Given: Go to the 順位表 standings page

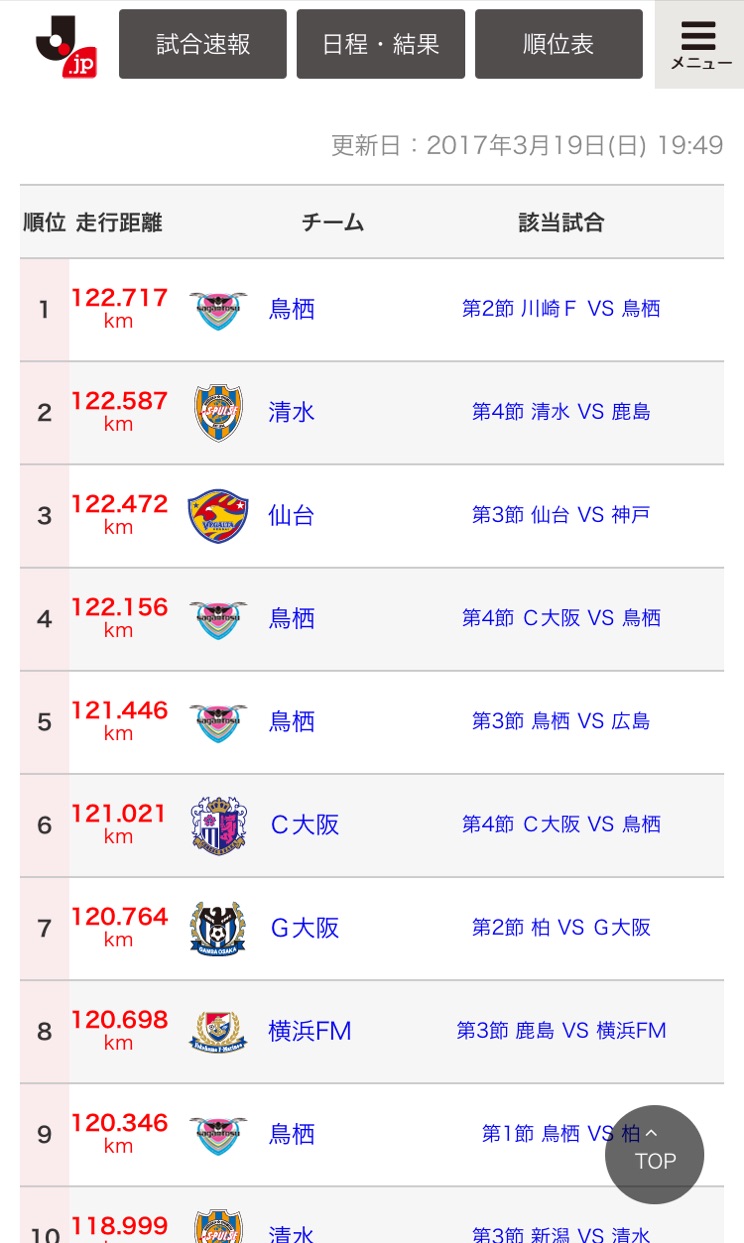Looking at the screenshot, I should (559, 44).
